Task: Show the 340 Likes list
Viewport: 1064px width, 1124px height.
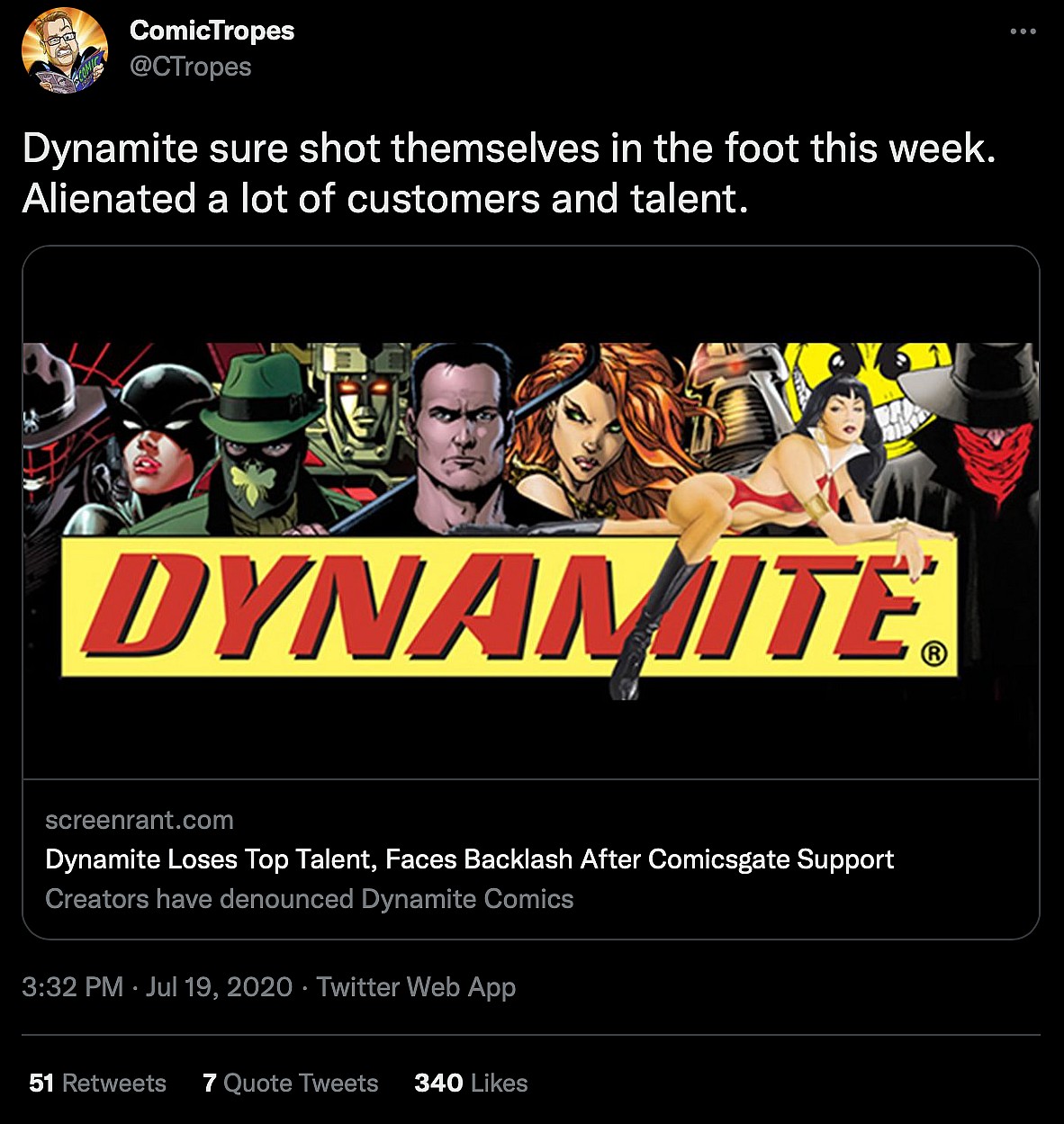Action: point(471,1083)
